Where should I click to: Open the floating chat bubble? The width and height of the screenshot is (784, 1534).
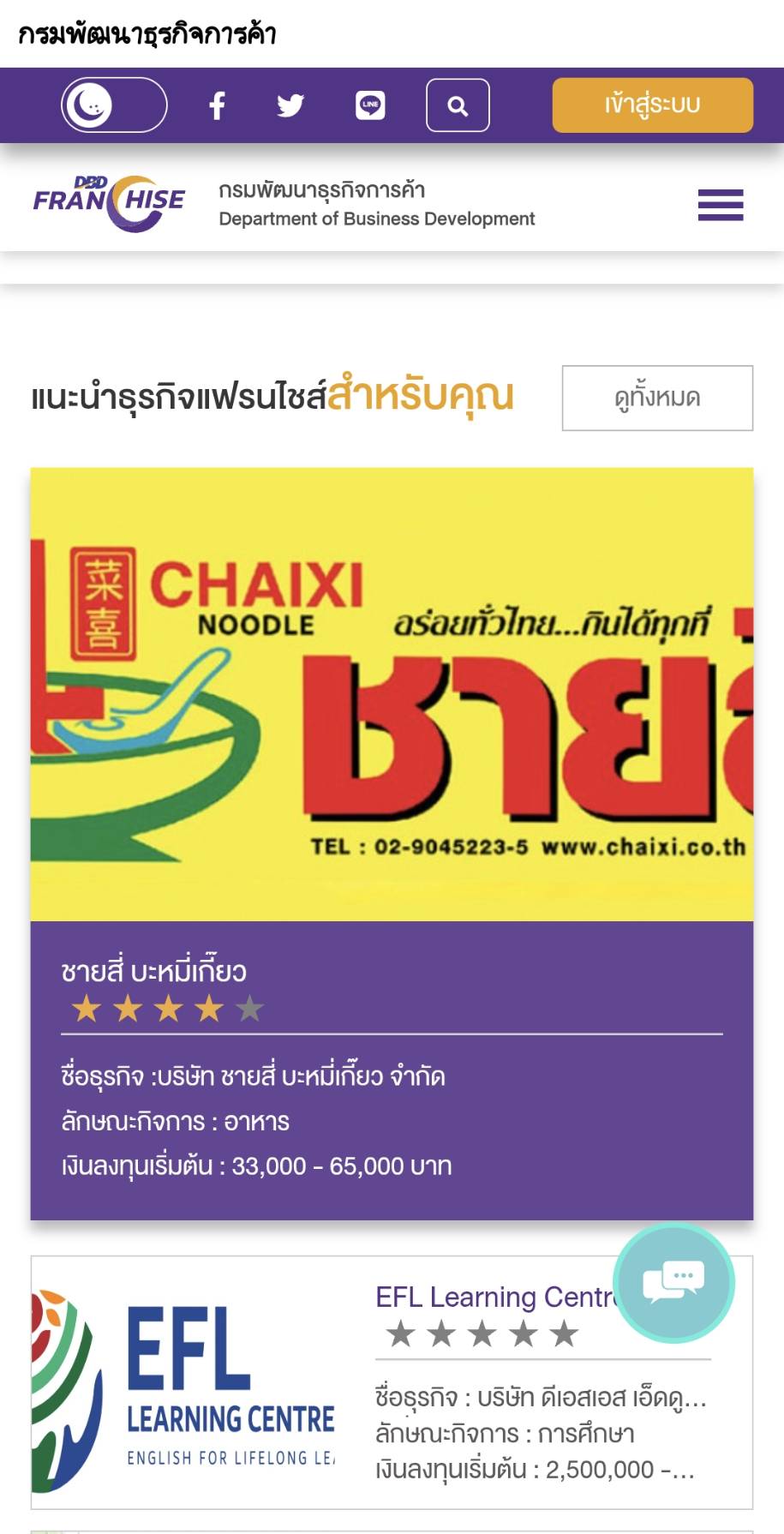674,1282
